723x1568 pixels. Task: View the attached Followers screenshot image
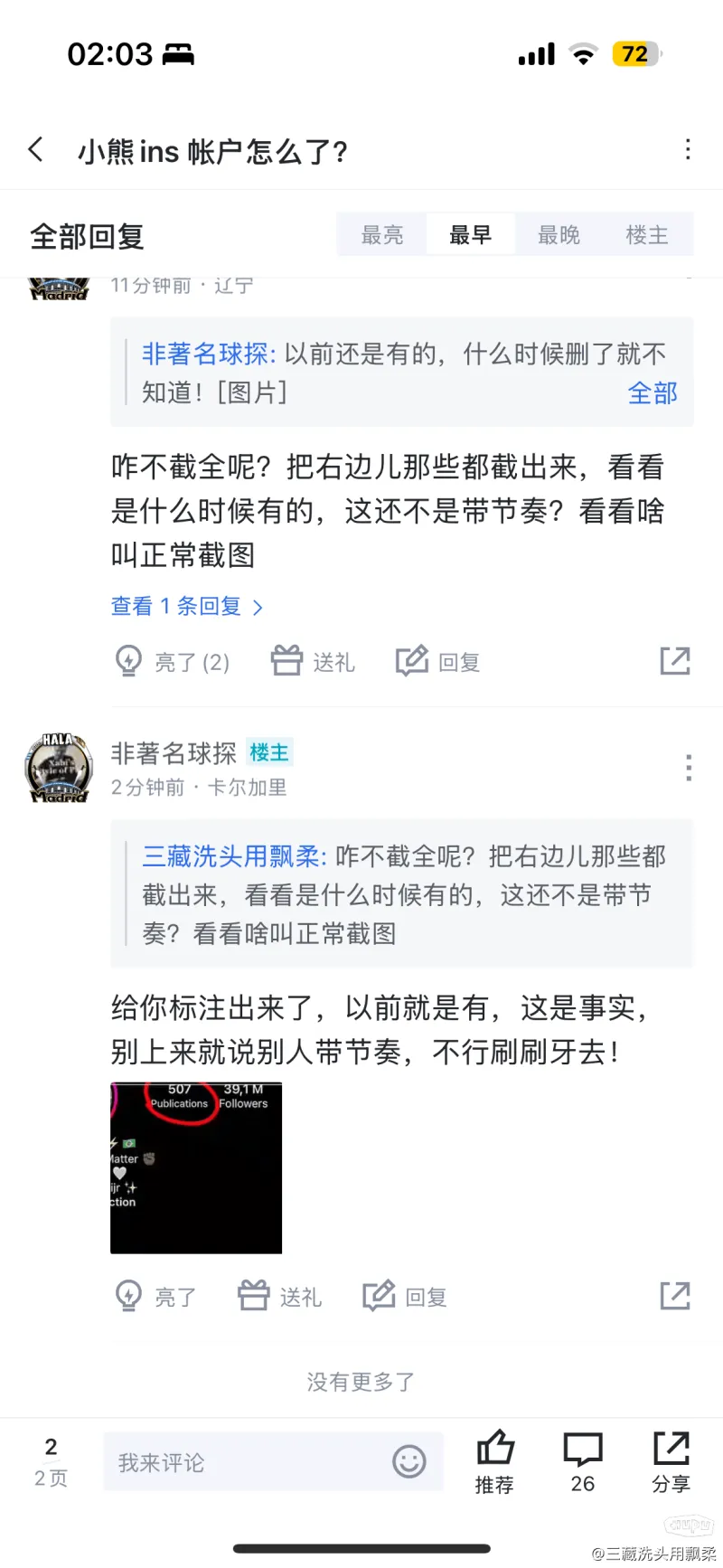pyautogui.click(x=196, y=1167)
